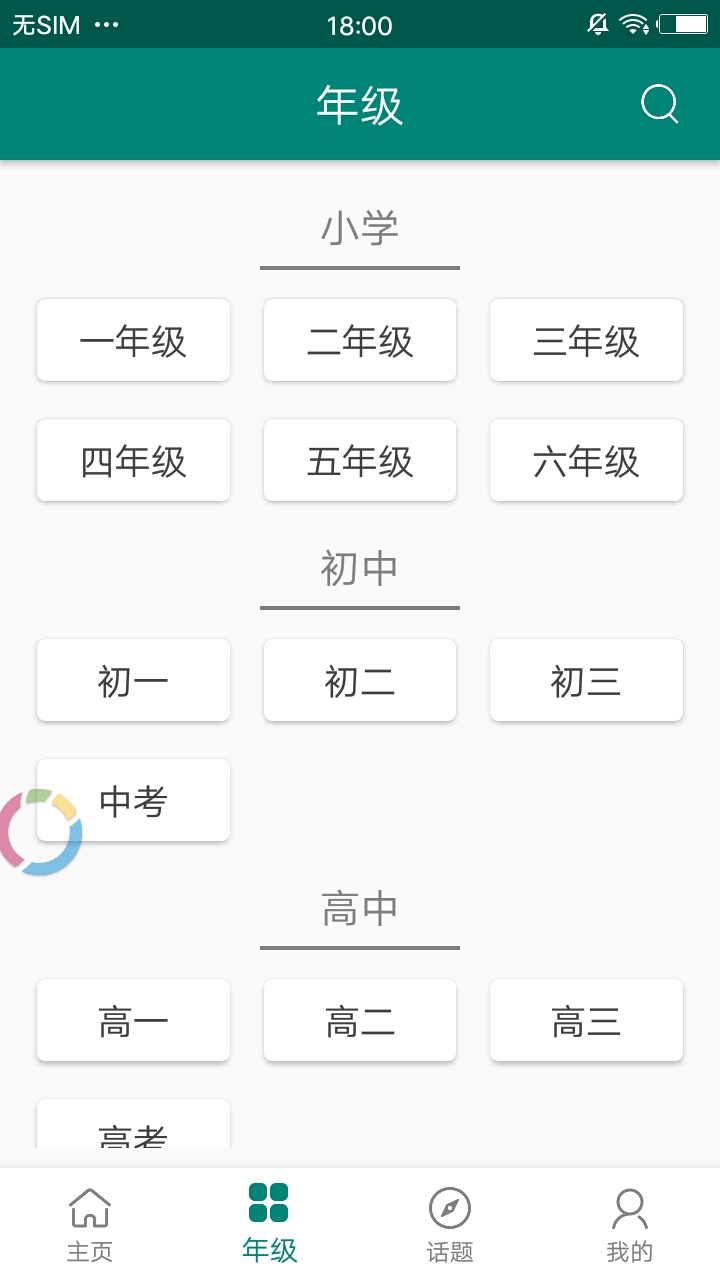This screenshot has width=720, height=1280.
Task: Go to the 我的 tab
Action: click(630, 1224)
